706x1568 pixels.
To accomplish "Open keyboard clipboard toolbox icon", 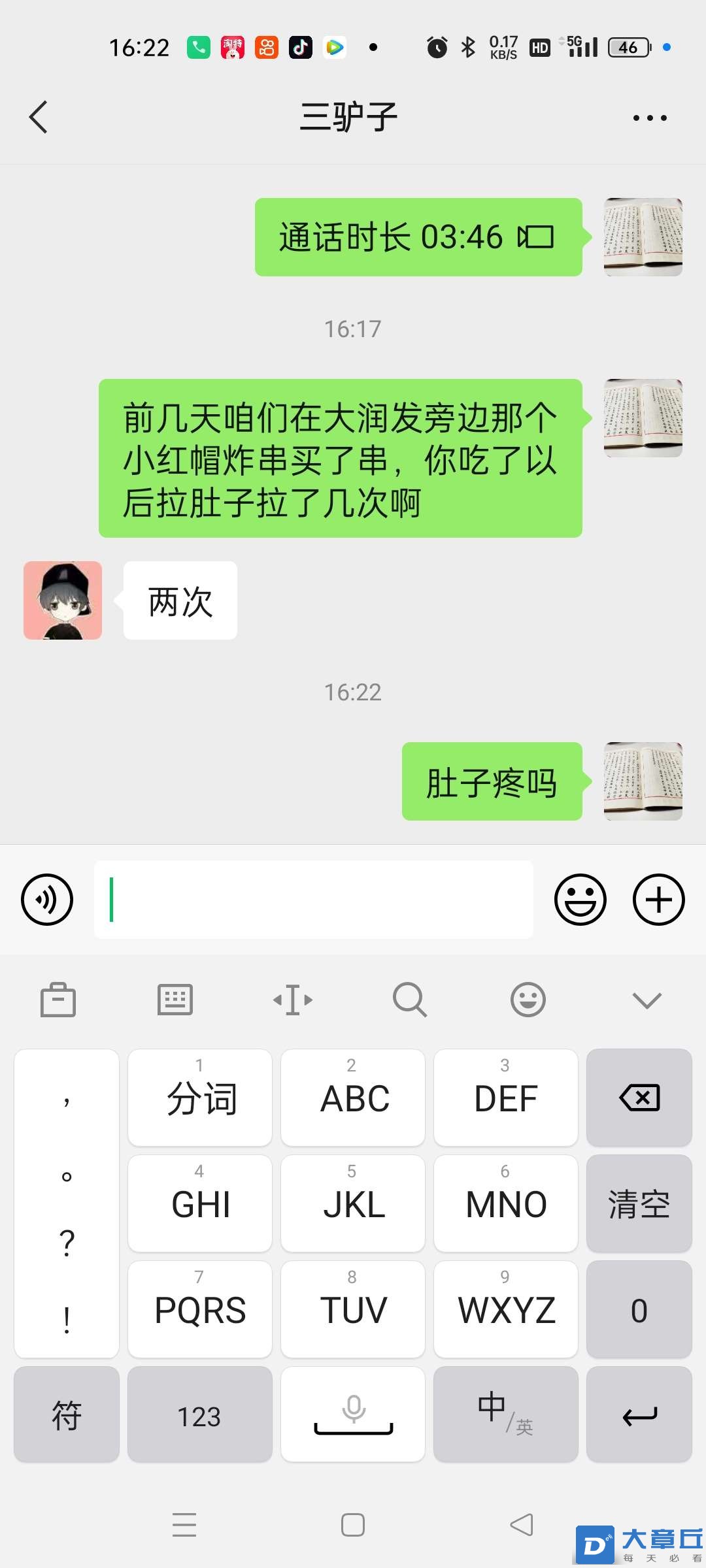I will pos(58,1000).
